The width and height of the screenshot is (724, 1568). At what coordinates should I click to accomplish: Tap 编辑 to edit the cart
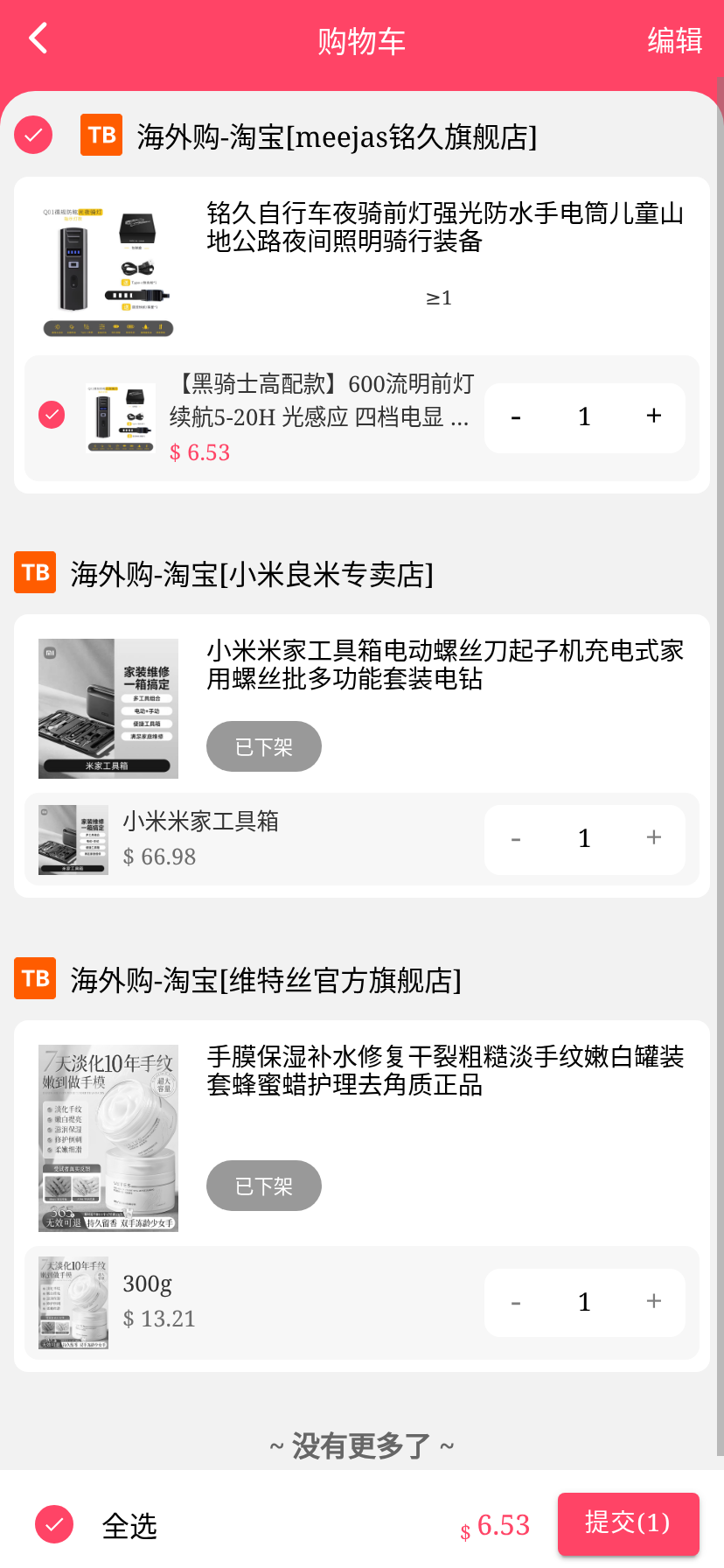tap(674, 41)
